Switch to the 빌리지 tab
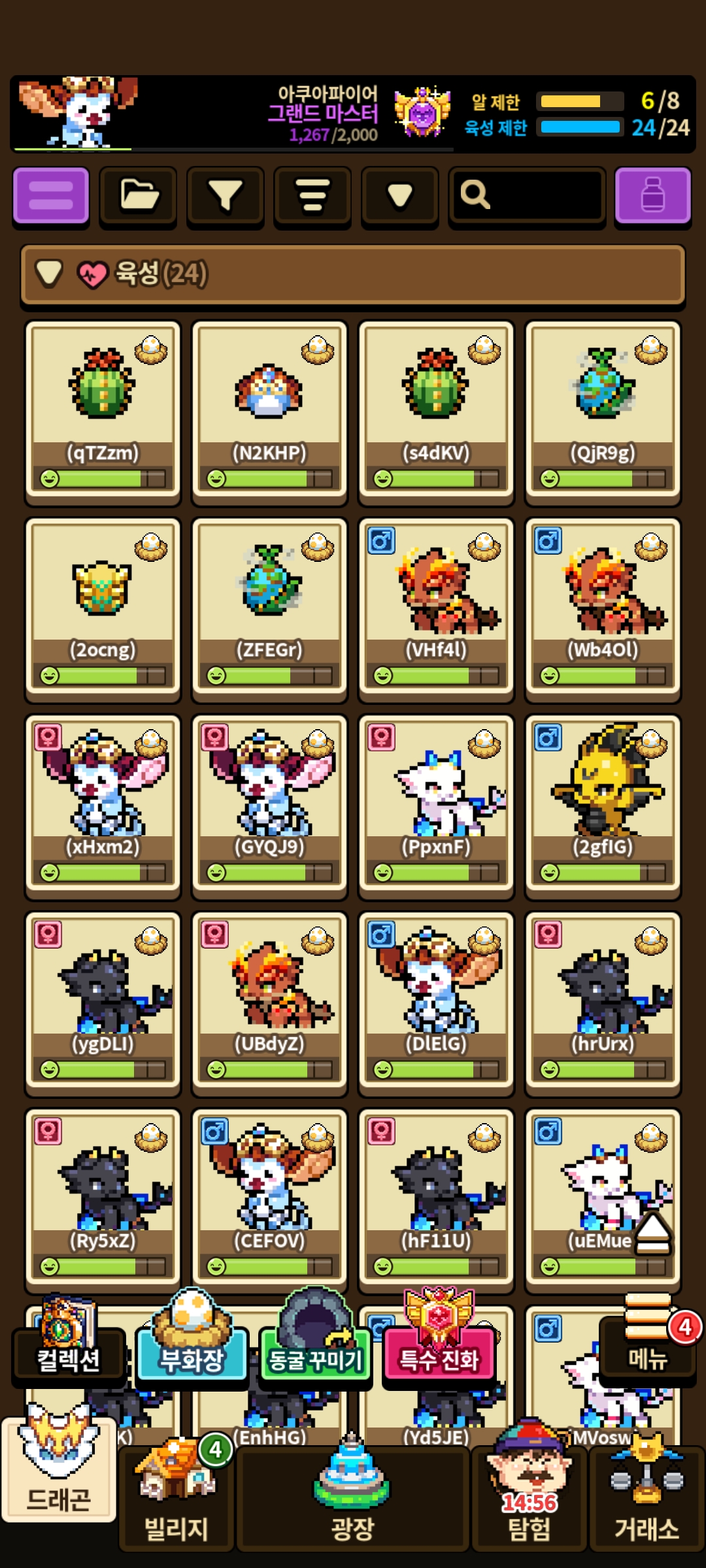This screenshot has height=1568, width=706. [176, 1497]
